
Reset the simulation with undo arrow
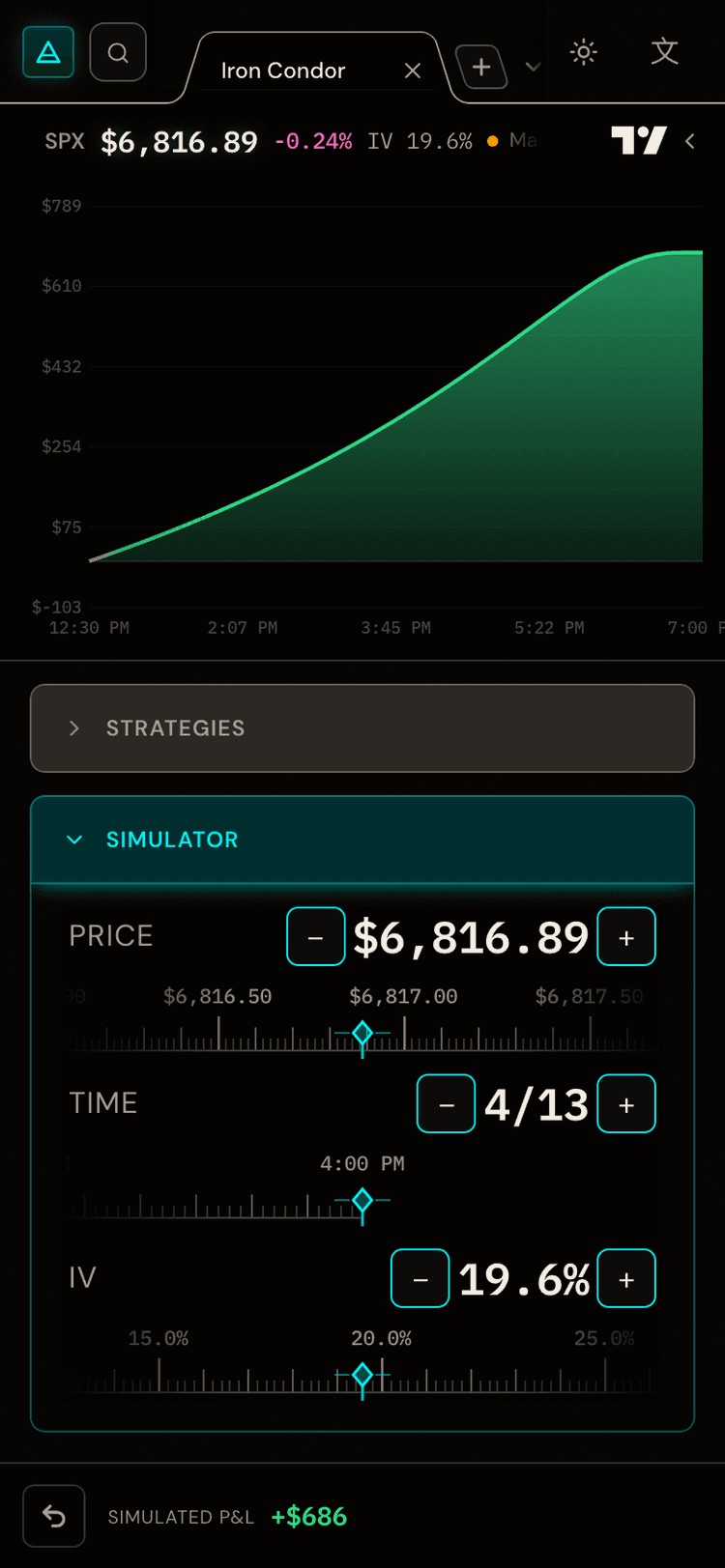click(54, 1517)
